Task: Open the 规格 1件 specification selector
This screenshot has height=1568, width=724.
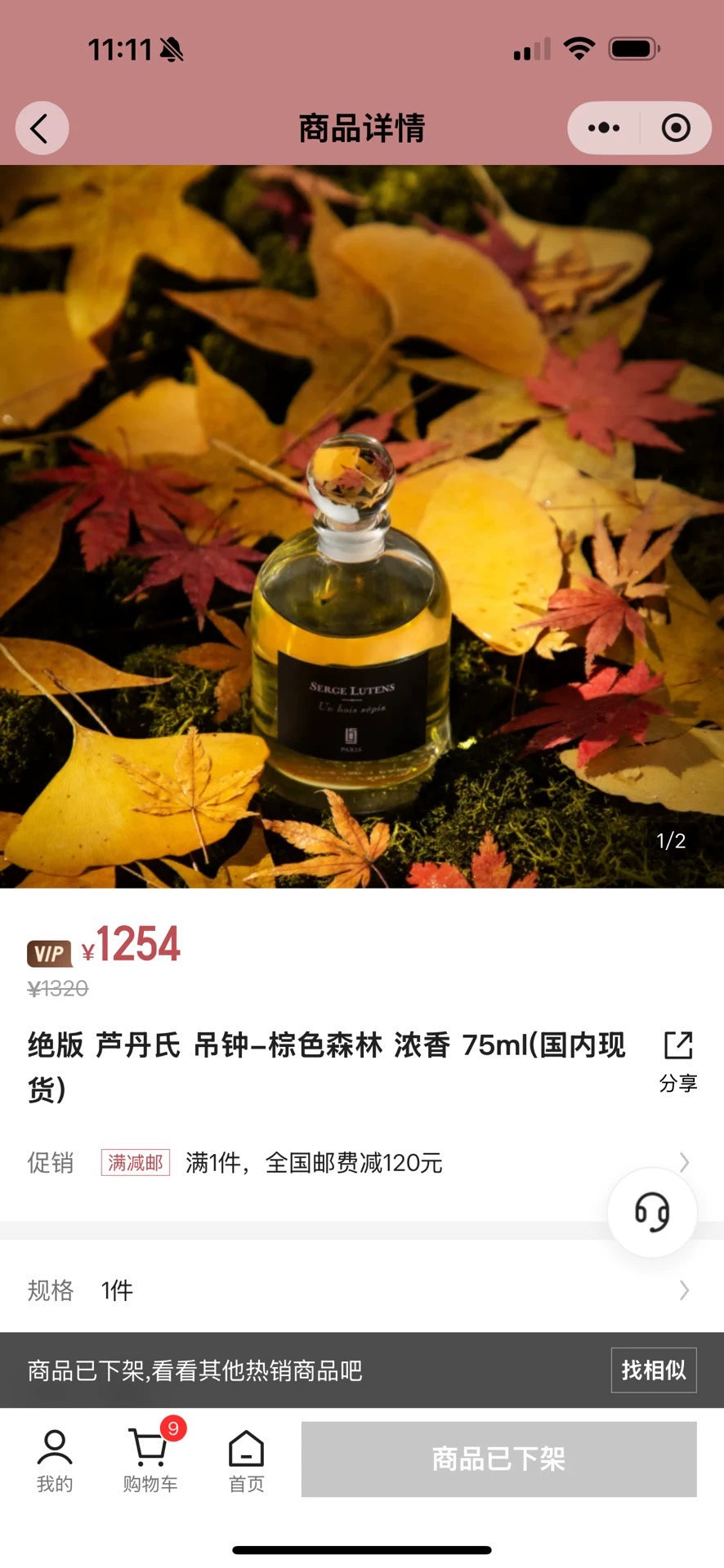Action: (x=360, y=1290)
